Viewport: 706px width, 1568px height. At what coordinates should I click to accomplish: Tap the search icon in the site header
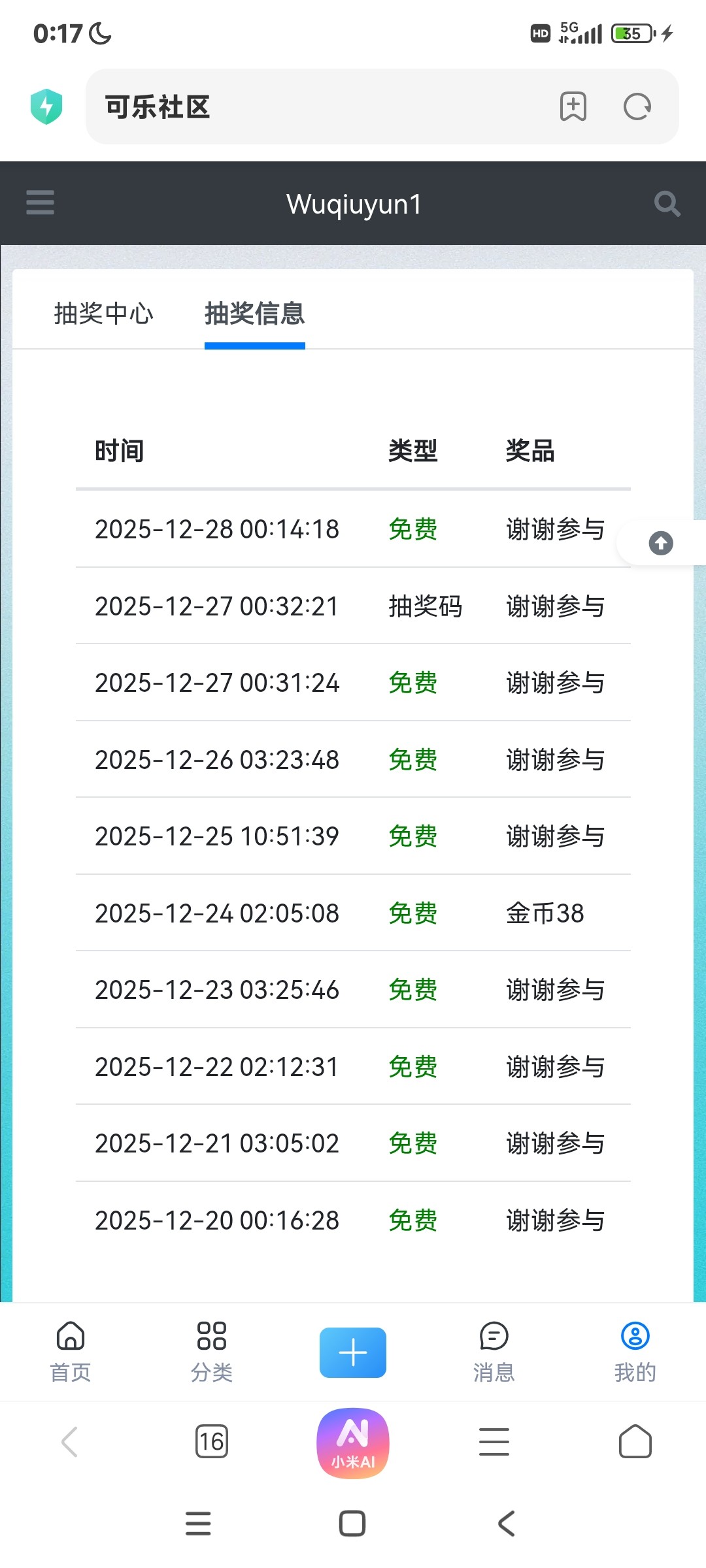click(x=667, y=203)
